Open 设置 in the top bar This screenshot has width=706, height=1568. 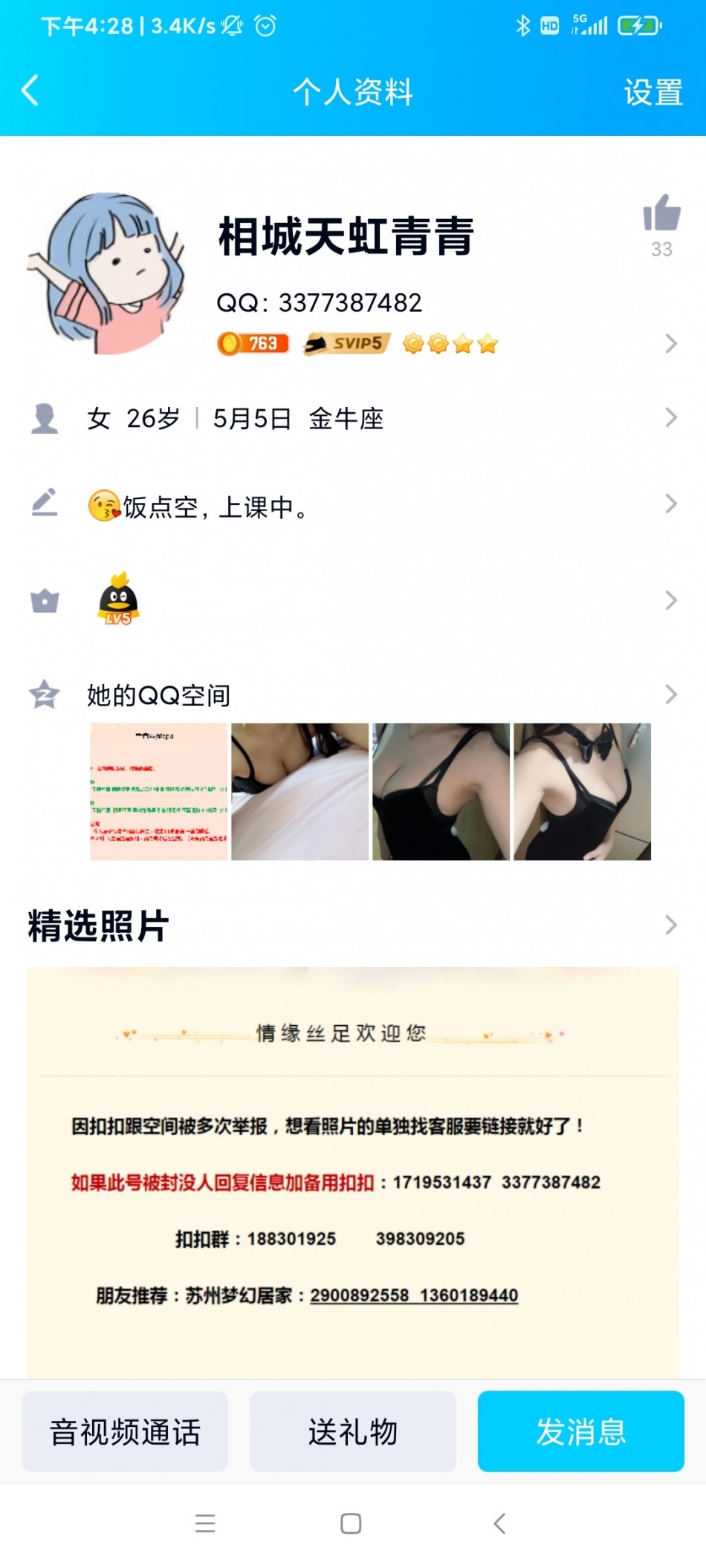tap(652, 92)
